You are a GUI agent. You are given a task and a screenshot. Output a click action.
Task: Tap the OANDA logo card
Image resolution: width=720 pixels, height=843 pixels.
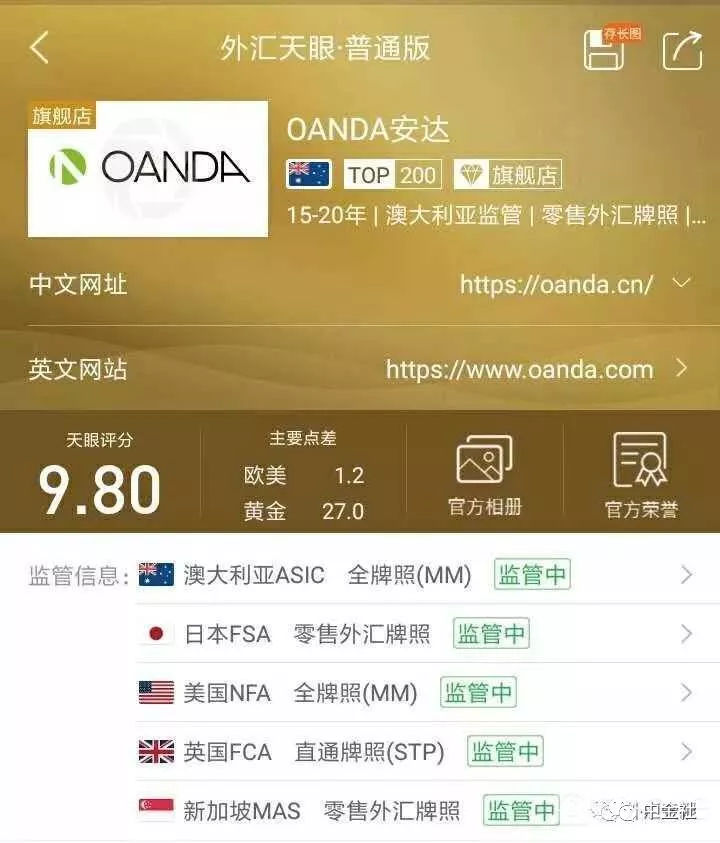pyautogui.click(x=148, y=168)
